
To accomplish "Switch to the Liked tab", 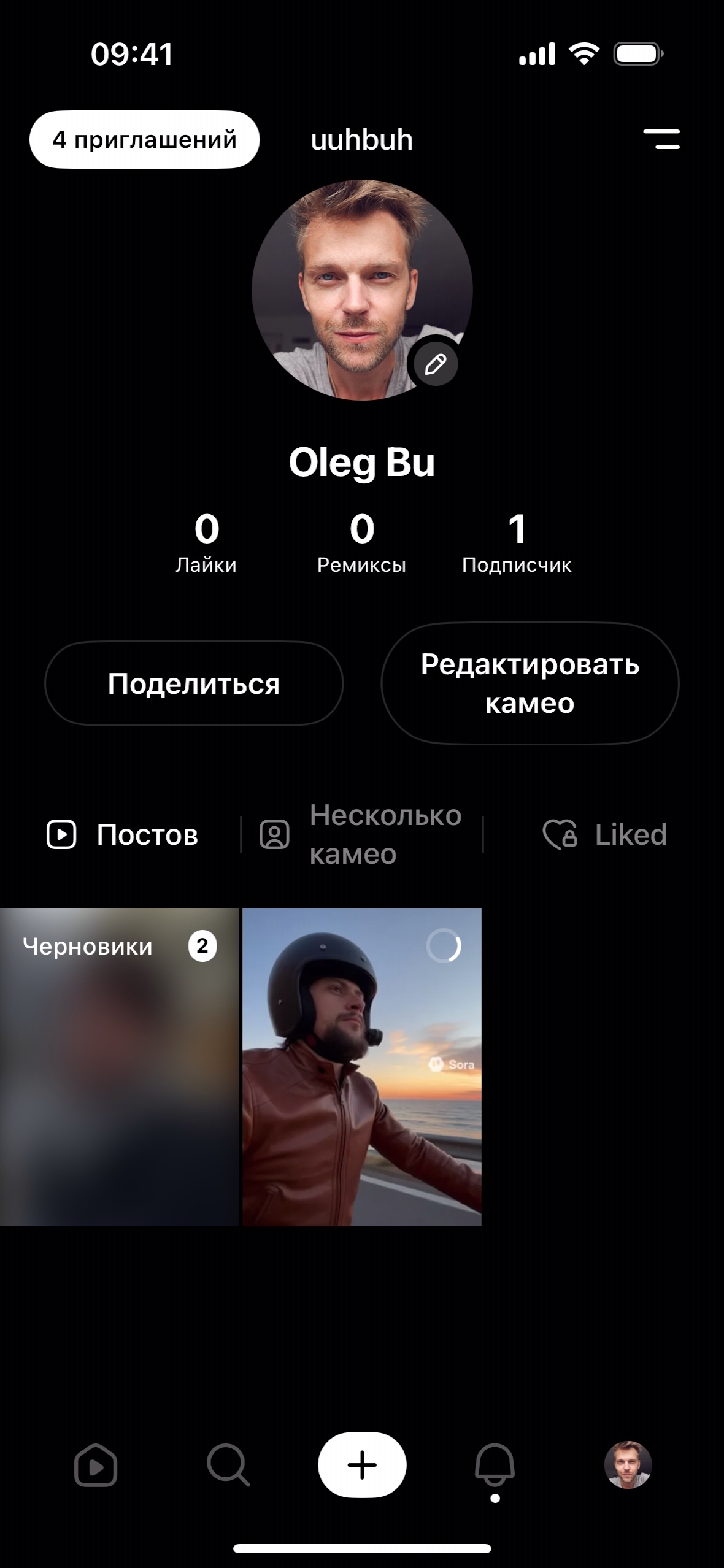I will click(x=604, y=835).
